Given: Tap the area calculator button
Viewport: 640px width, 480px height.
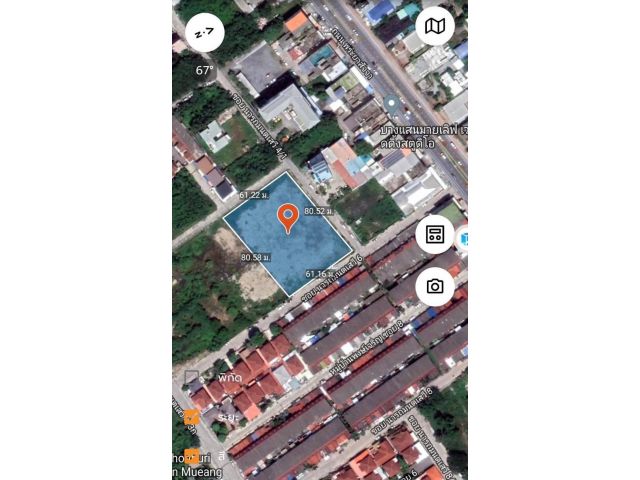Looking at the screenshot, I should tap(435, 235).
